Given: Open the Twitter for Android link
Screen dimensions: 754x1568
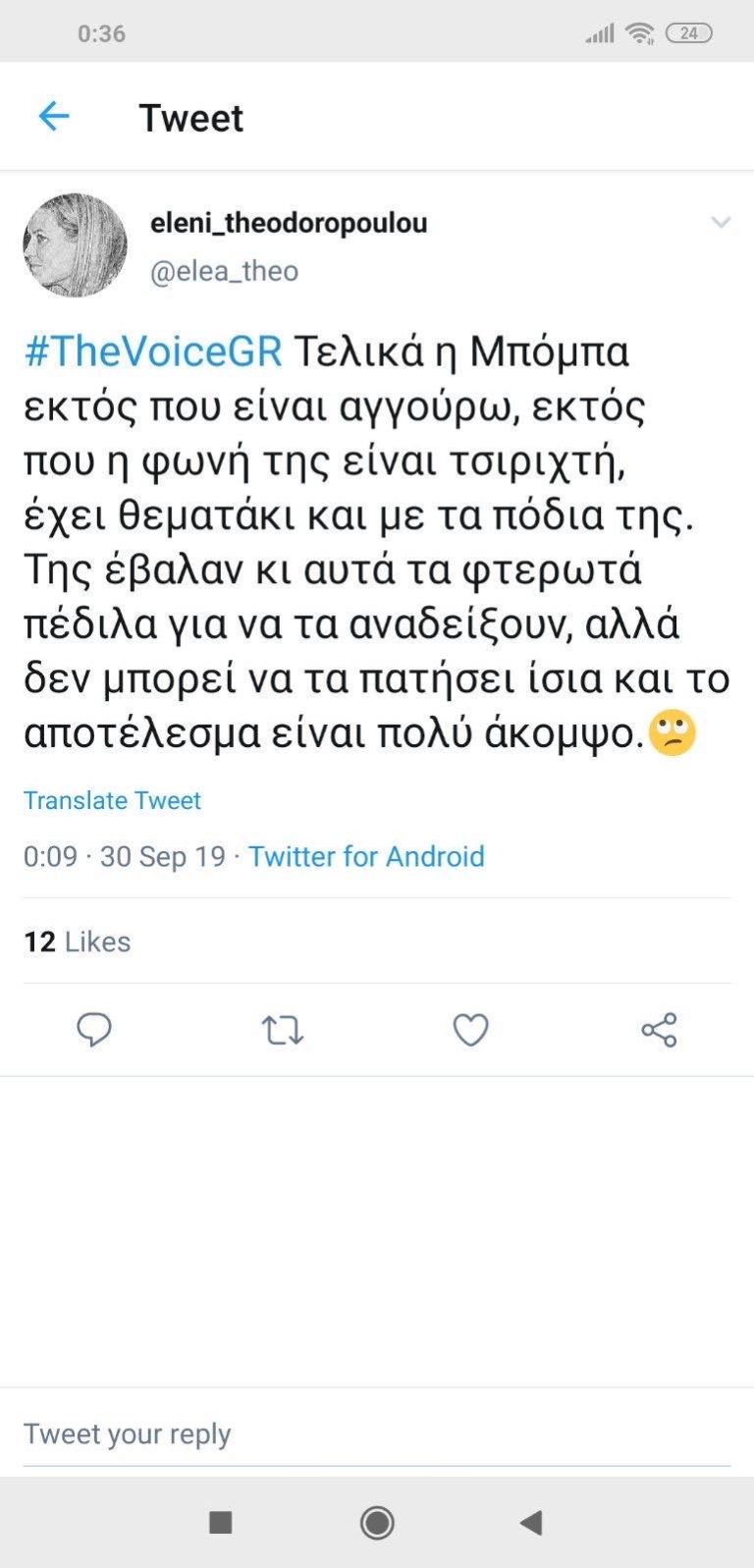Looking at the screenshot, I should click(366, 856).
